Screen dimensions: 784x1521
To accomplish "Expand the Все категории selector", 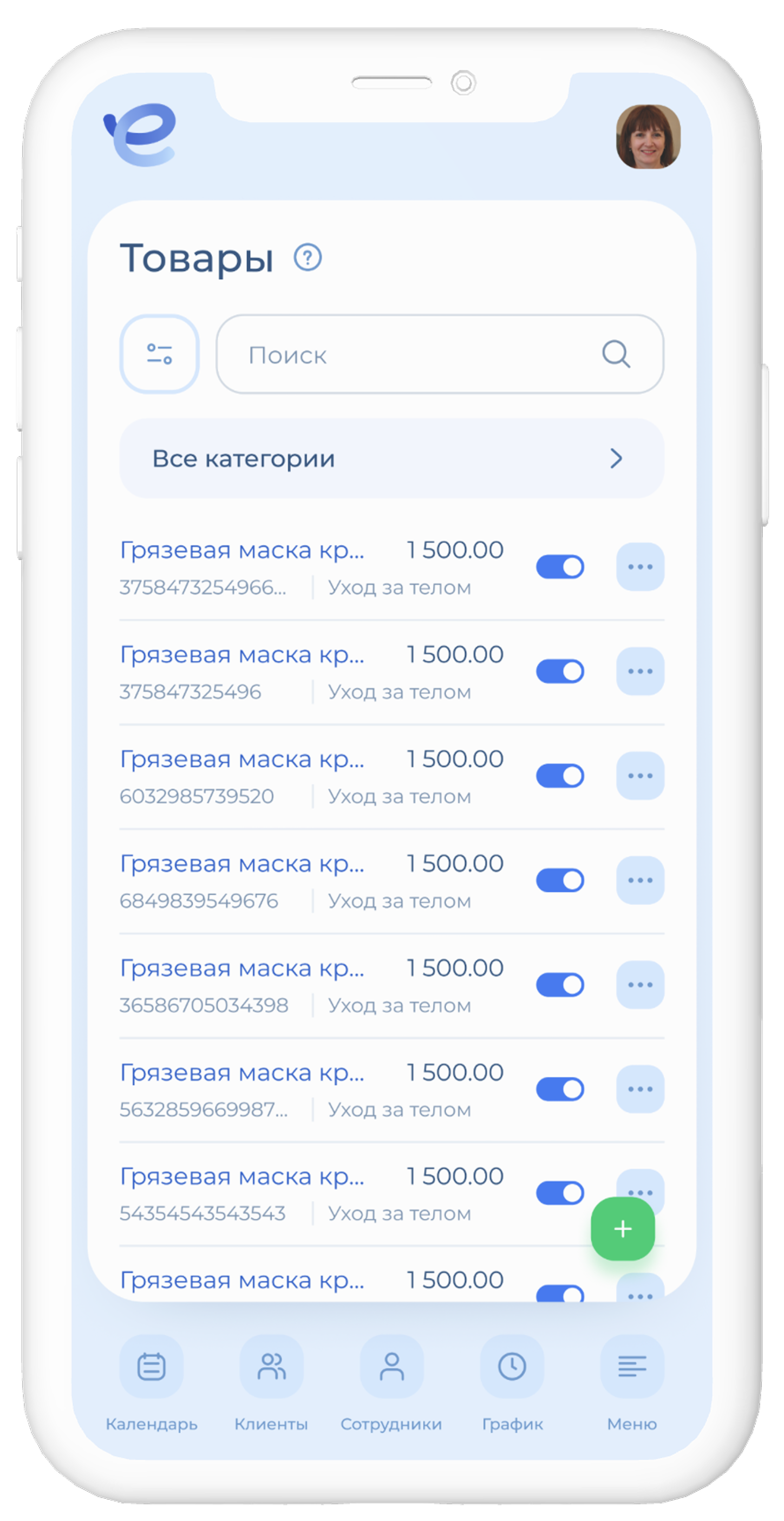I will 391,458.
